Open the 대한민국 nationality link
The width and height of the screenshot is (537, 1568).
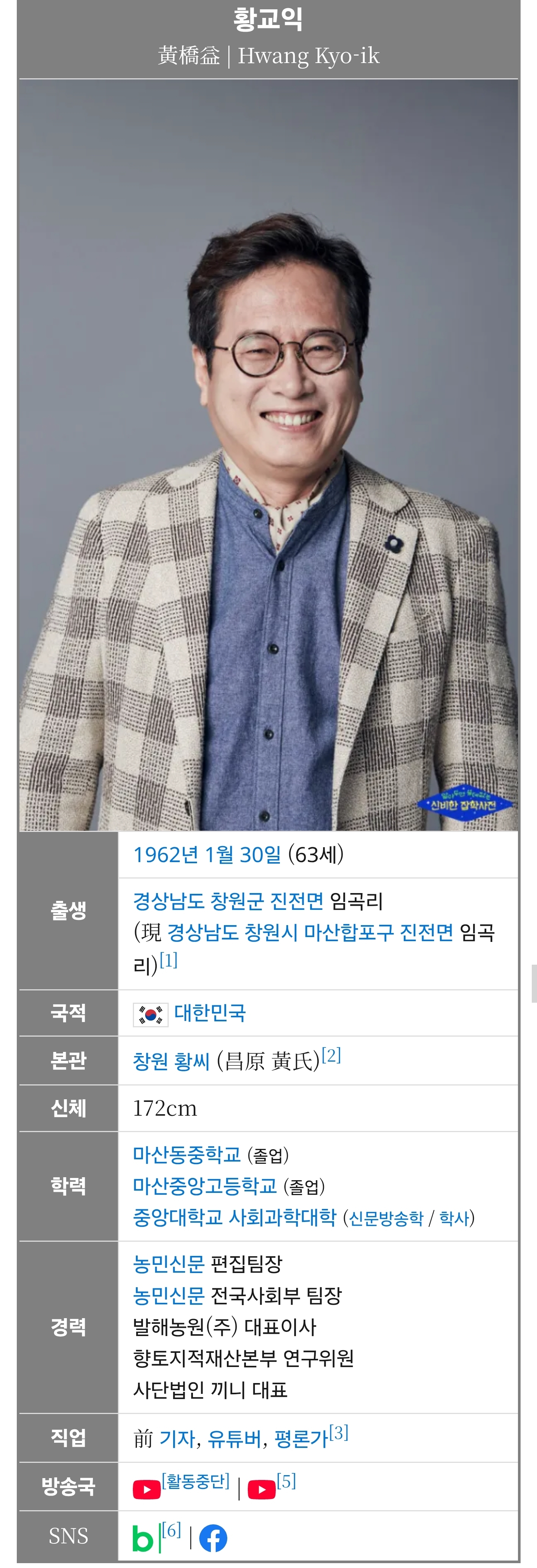coord(210,1013)
